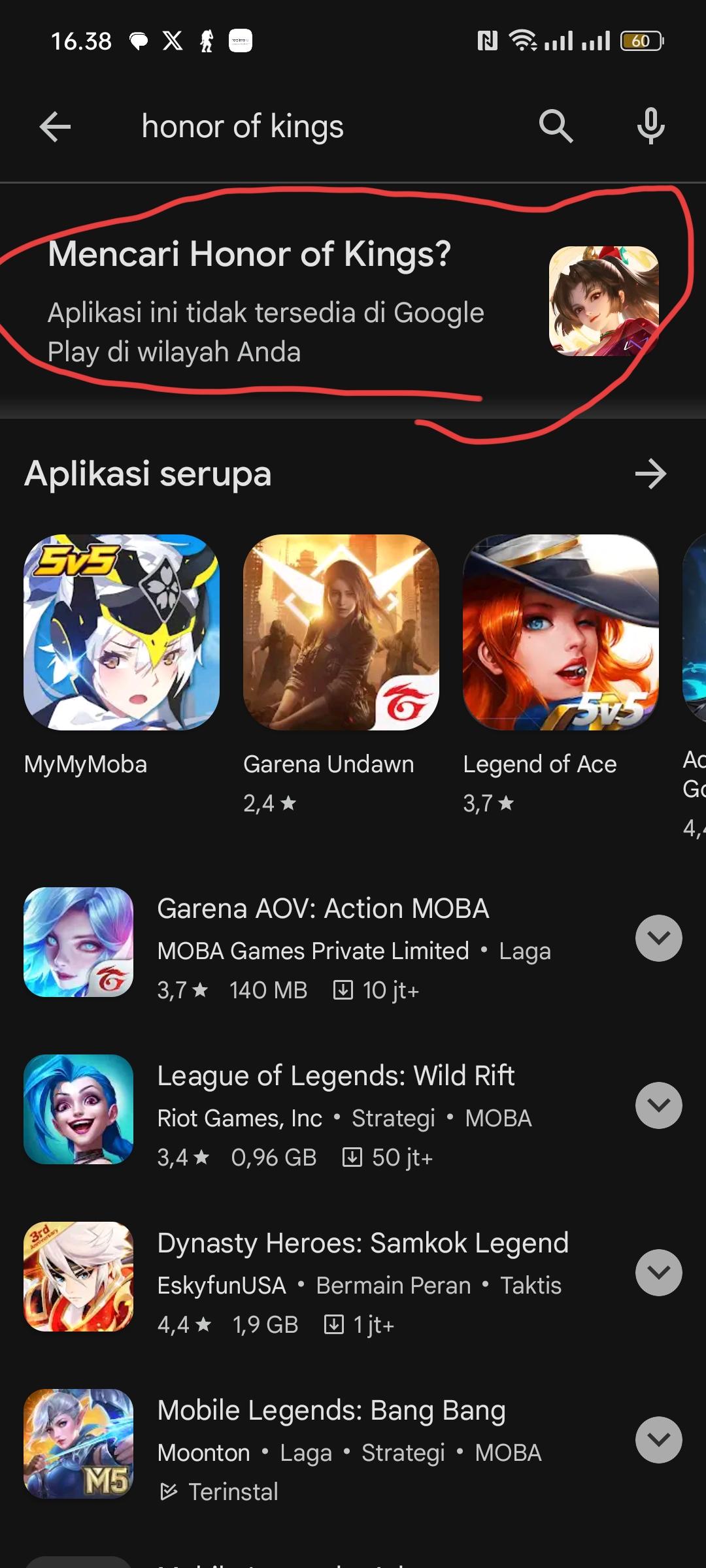Viewport: 706px width, 1568px height.
Task: Expand details for Garena AOV: Action MOBA
Action: [658, 938]
